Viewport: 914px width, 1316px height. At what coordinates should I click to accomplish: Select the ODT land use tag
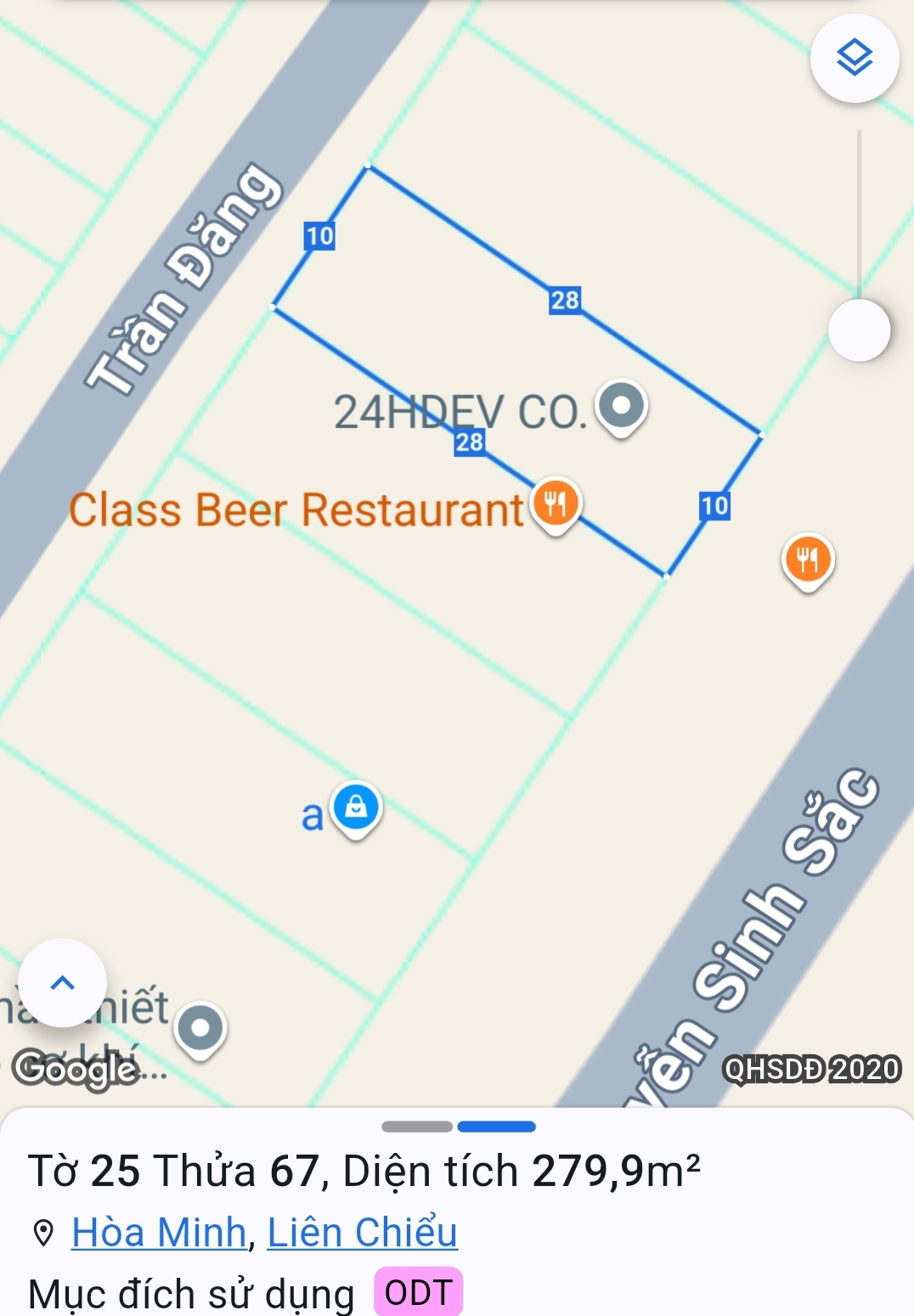[x=418, y=1292]
